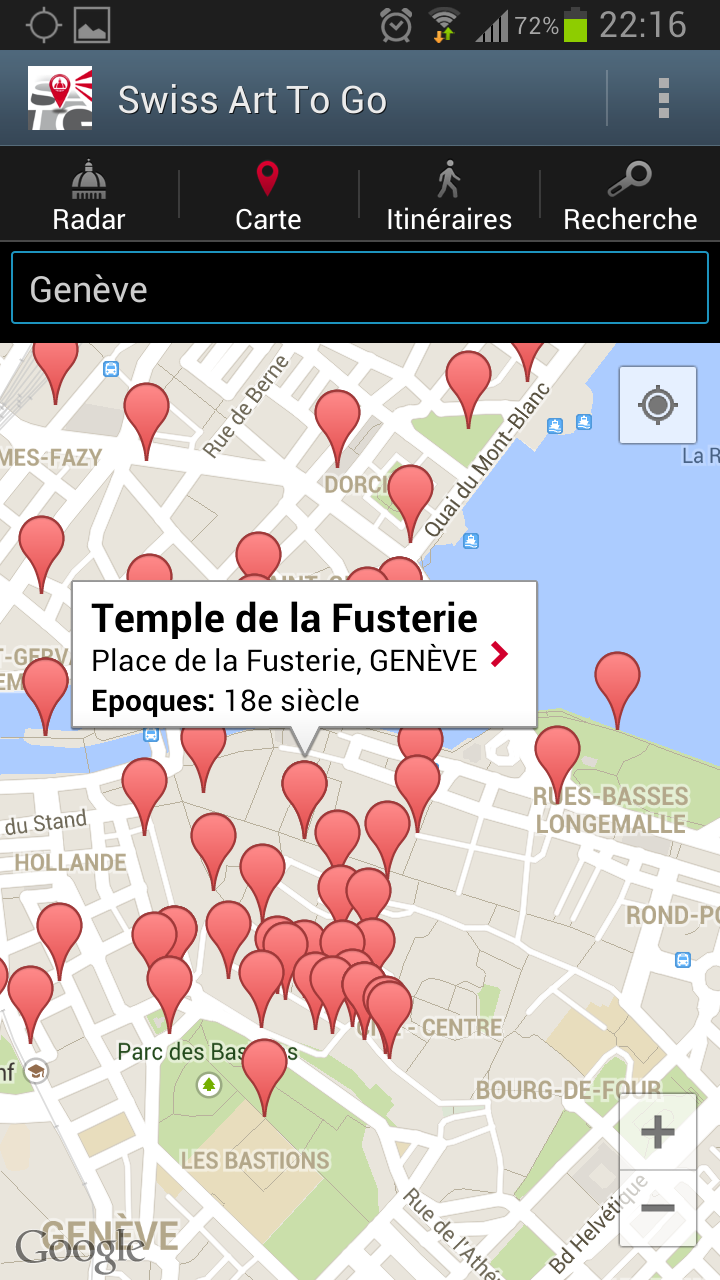Zoom in on the map
The width and height of the screenshot is (720, 1280).
click(x=657, y=1132)
